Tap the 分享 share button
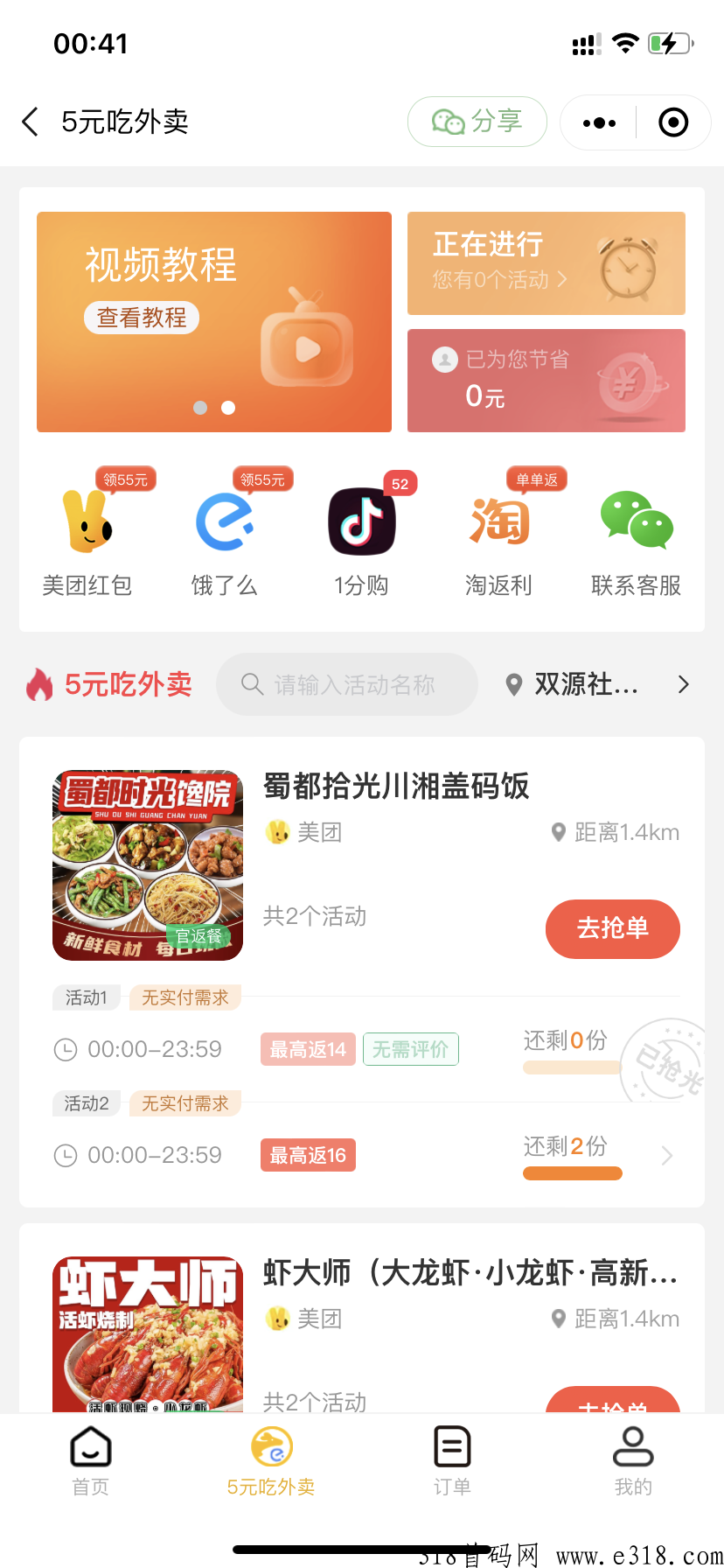 coord(477,122)
